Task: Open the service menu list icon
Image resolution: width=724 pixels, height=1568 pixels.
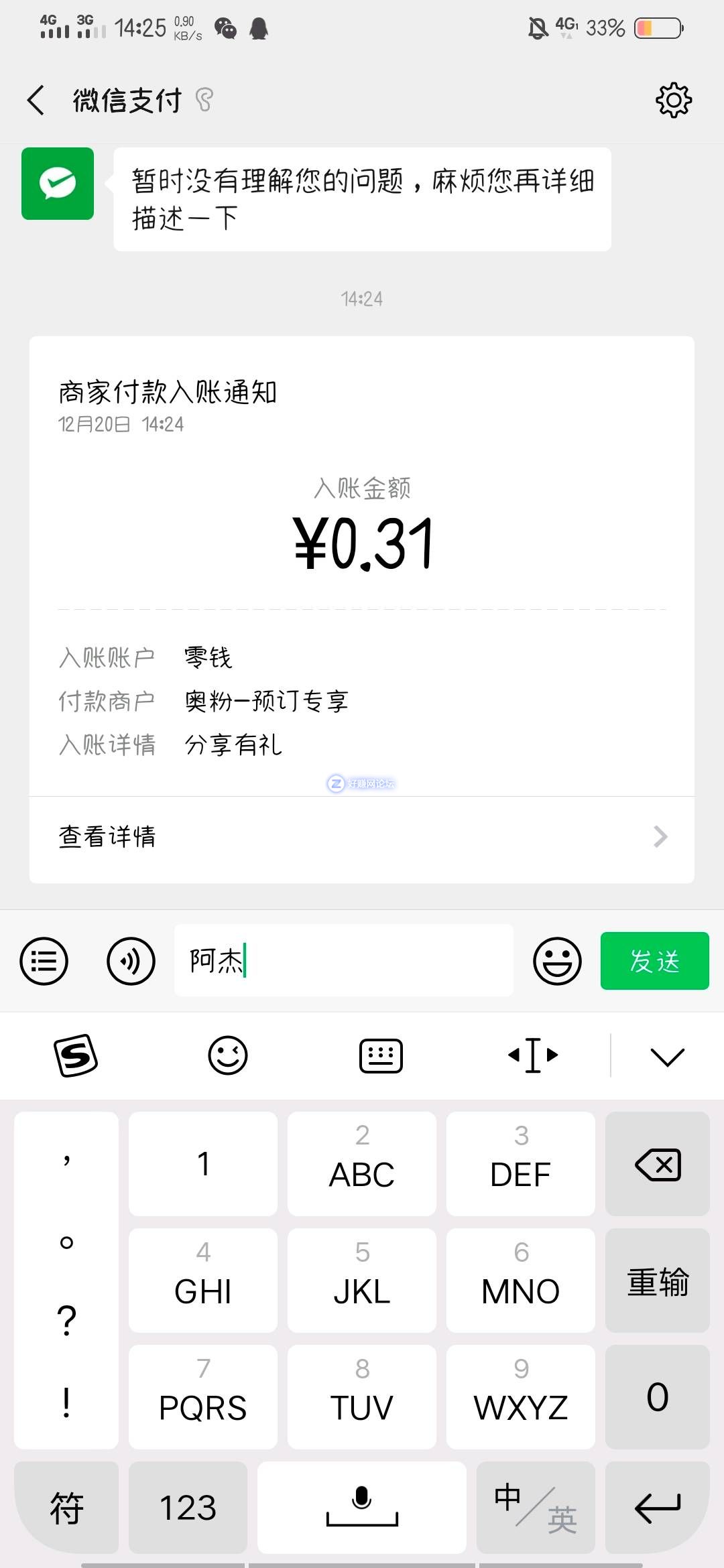Action: [44, 961]
